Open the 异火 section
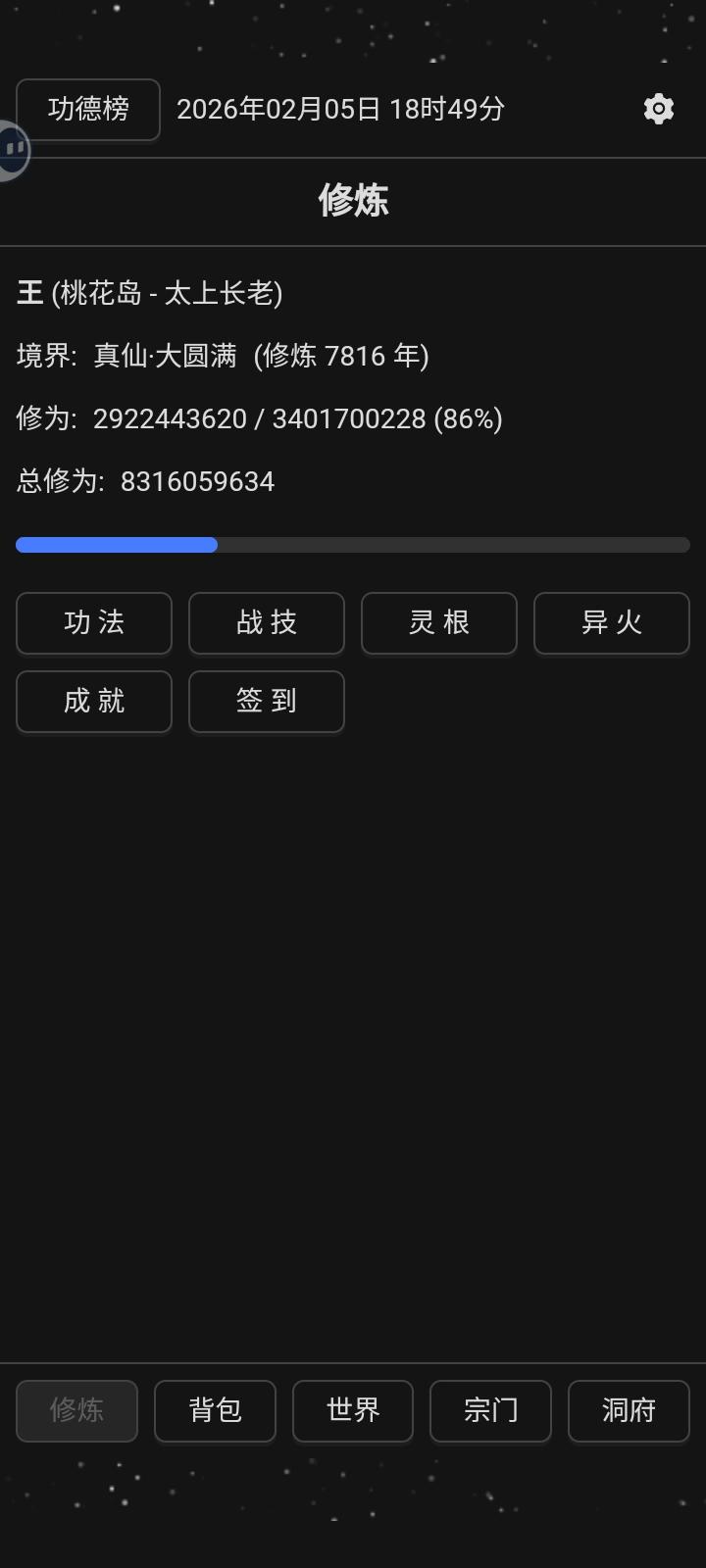 pyautogui.click(x=612, y=622)
